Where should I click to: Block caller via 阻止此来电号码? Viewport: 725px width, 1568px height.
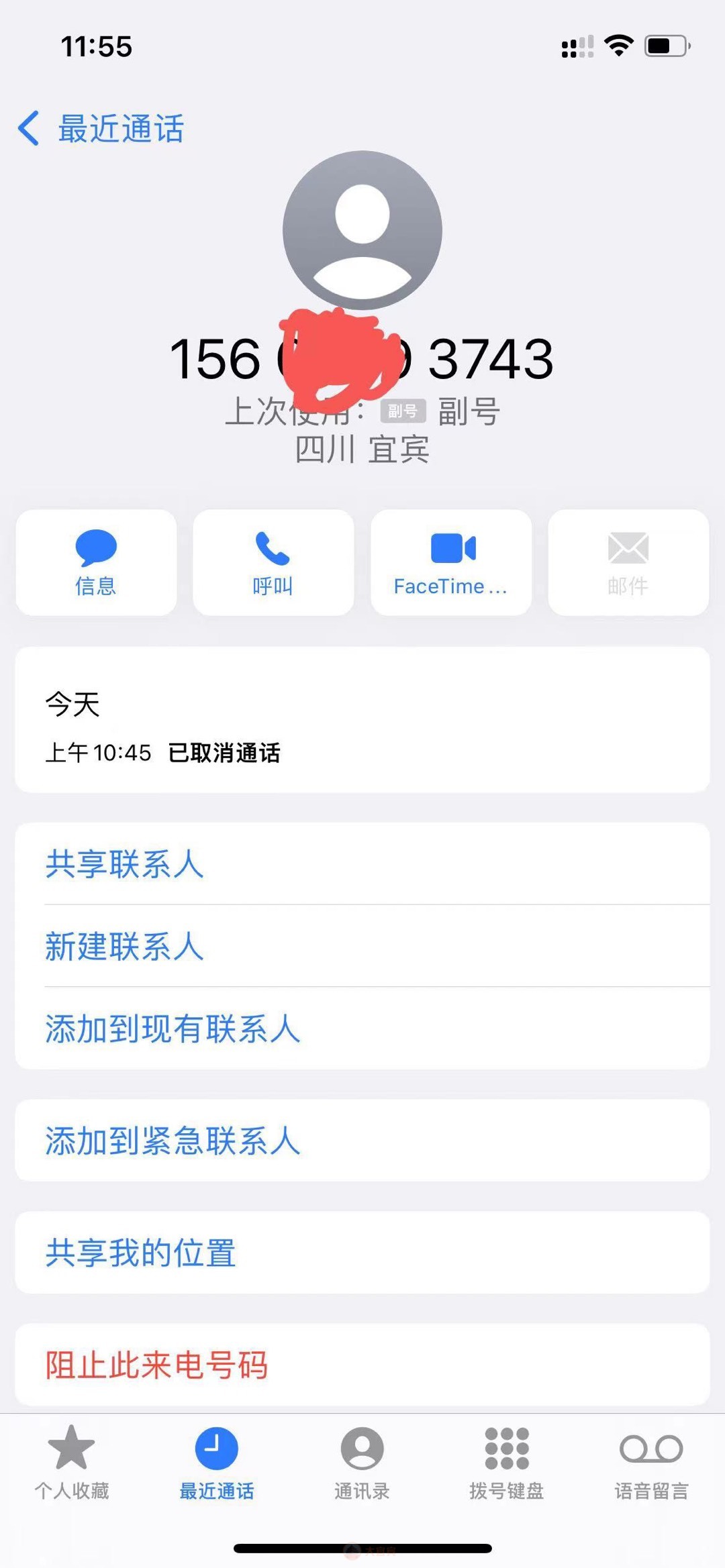pos(362,1365)
